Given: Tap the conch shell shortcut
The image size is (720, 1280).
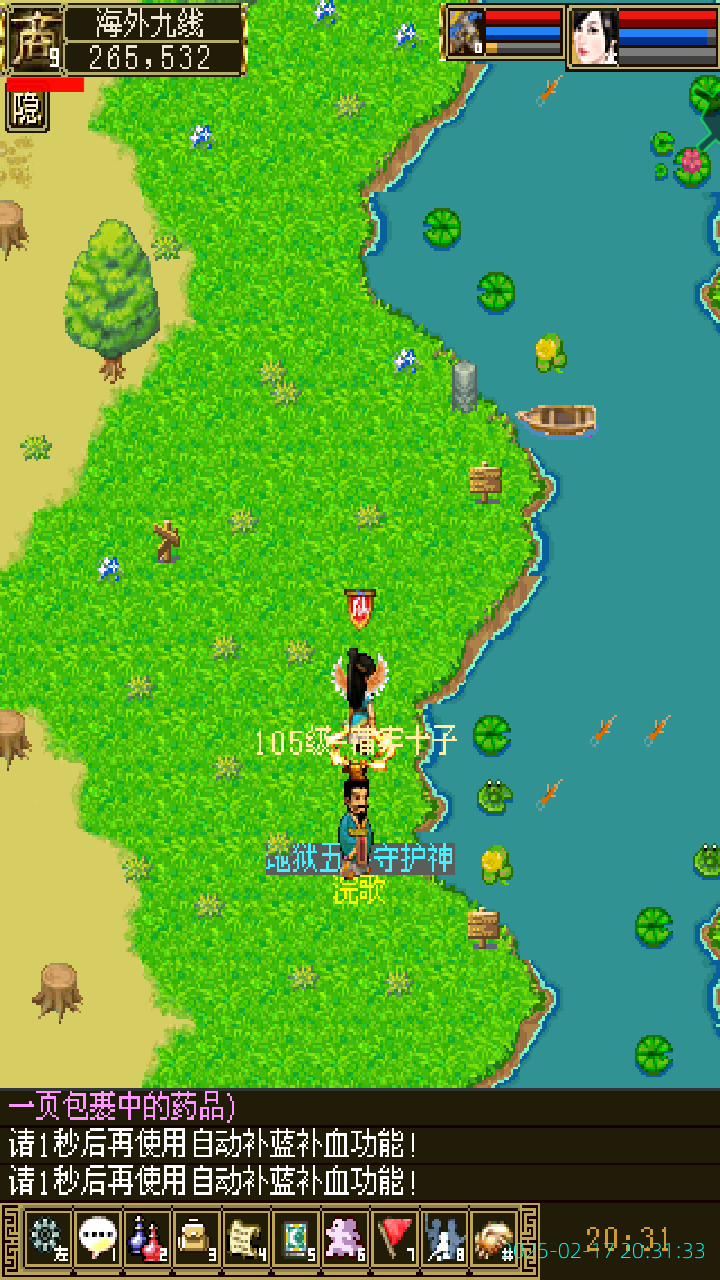Looking at the screenshot, I should 493,1238.
